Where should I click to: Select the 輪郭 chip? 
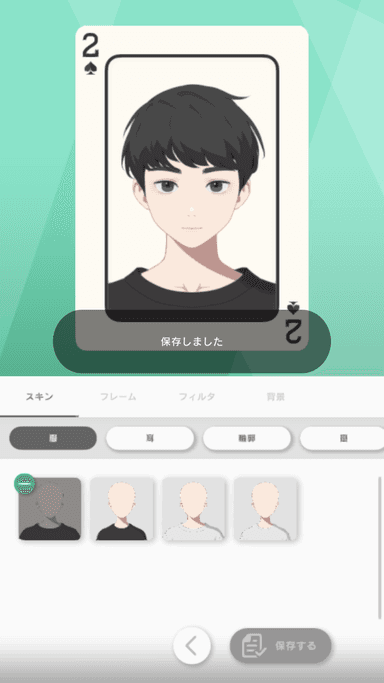(x=246, y=438)
